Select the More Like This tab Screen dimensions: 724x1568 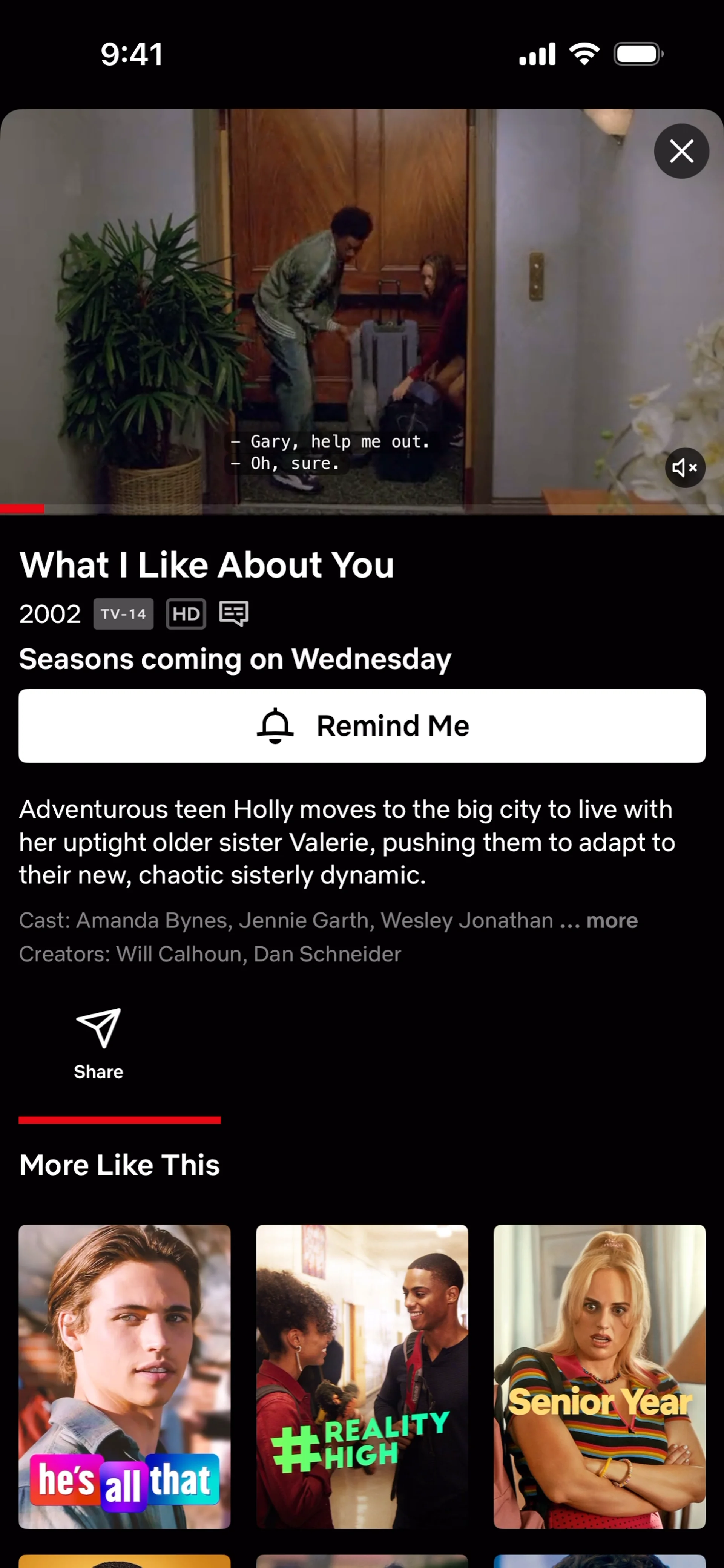[120, 1164]
